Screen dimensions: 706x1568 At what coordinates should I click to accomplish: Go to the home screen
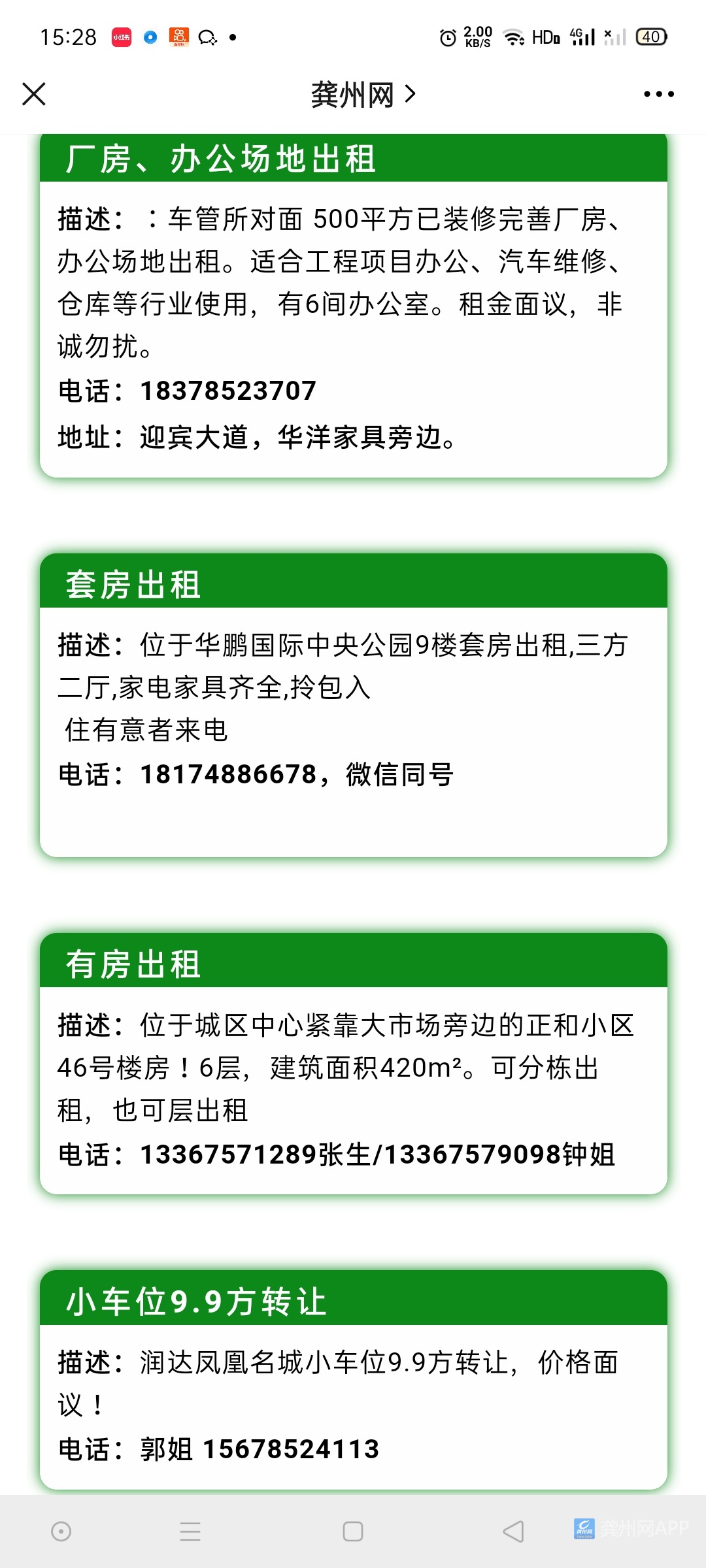(x=353, y=1531)
